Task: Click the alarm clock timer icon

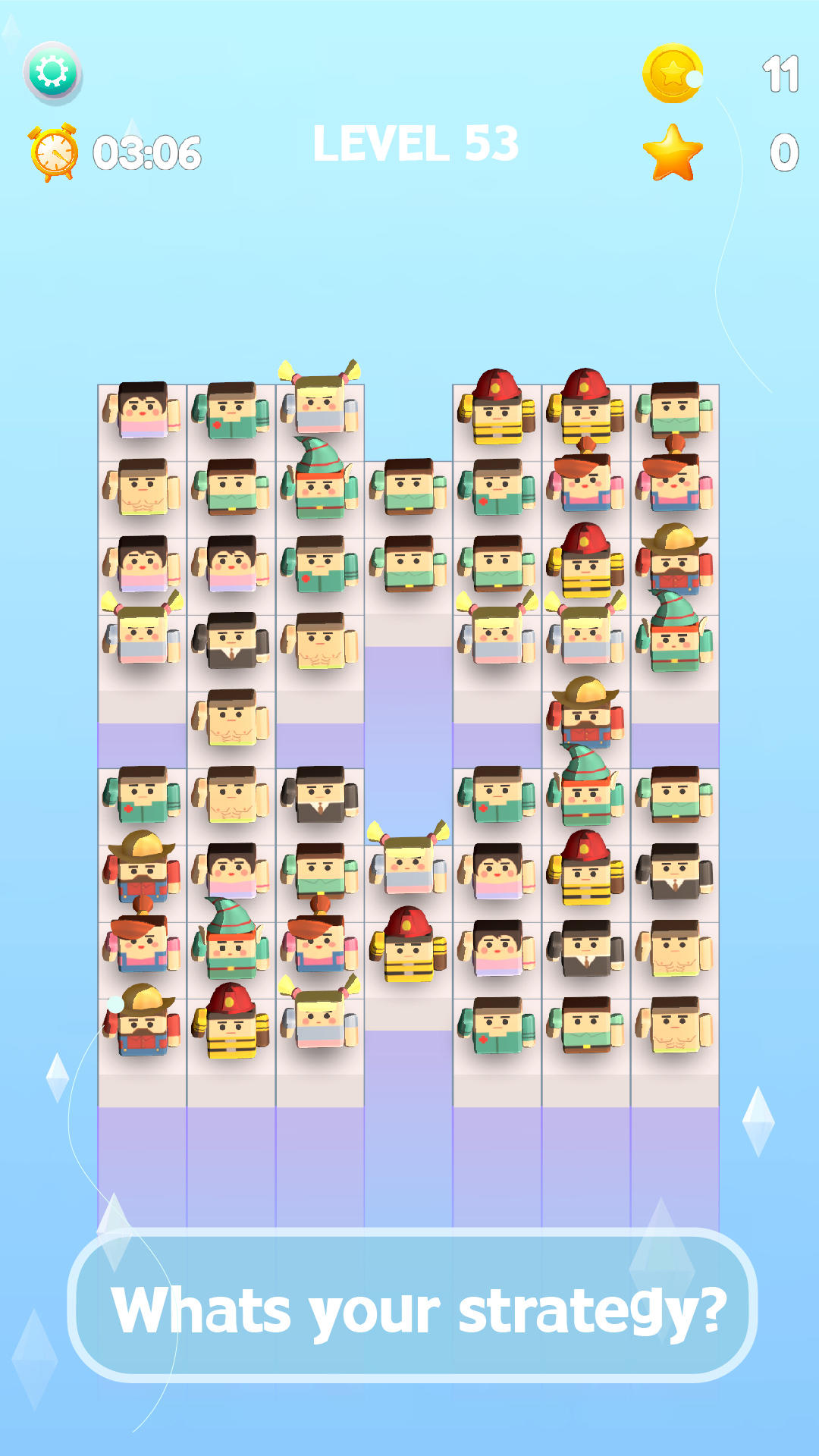Action: click(x=52, y=152)
